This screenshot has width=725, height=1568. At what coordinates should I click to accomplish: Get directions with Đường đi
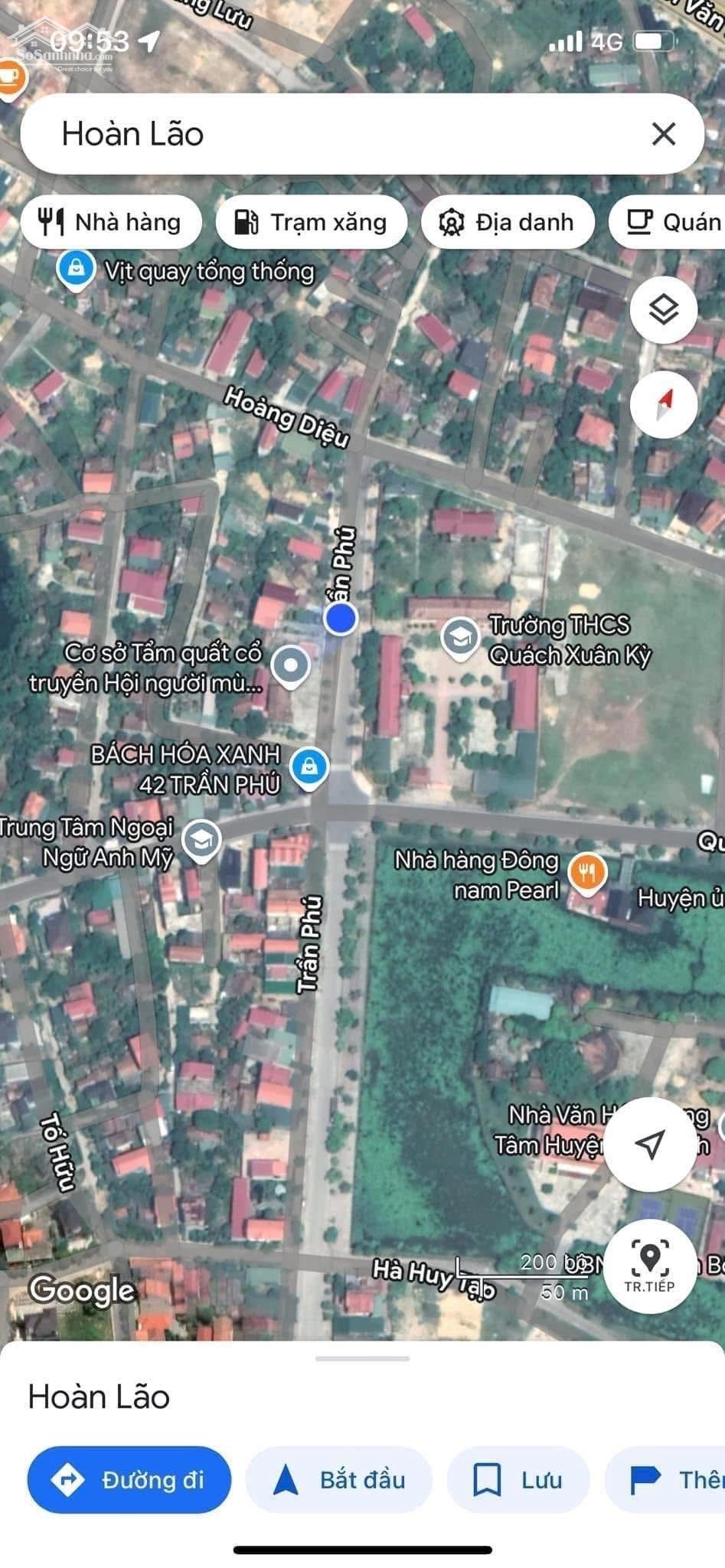click(x=129, y=1480)
